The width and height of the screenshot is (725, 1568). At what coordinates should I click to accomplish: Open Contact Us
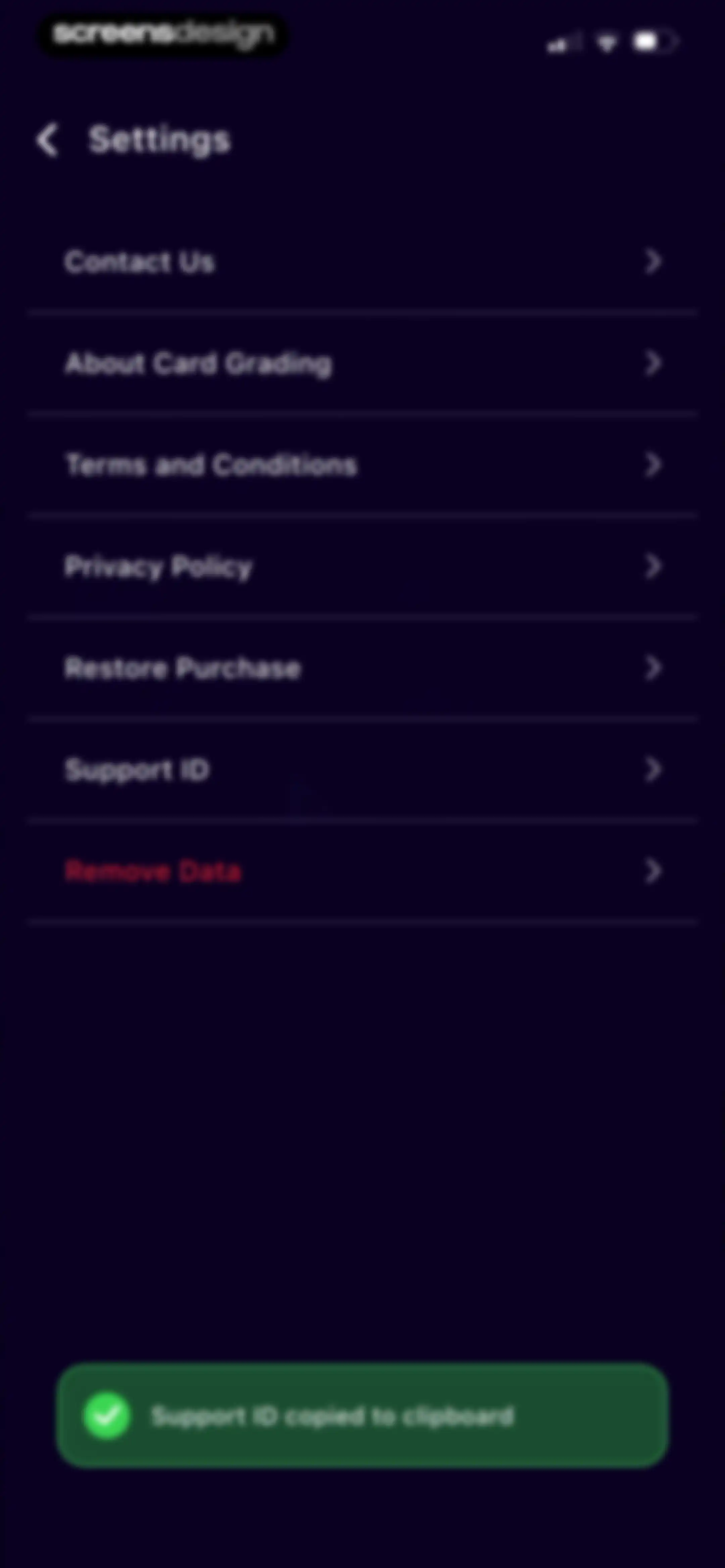coord(362,262)
